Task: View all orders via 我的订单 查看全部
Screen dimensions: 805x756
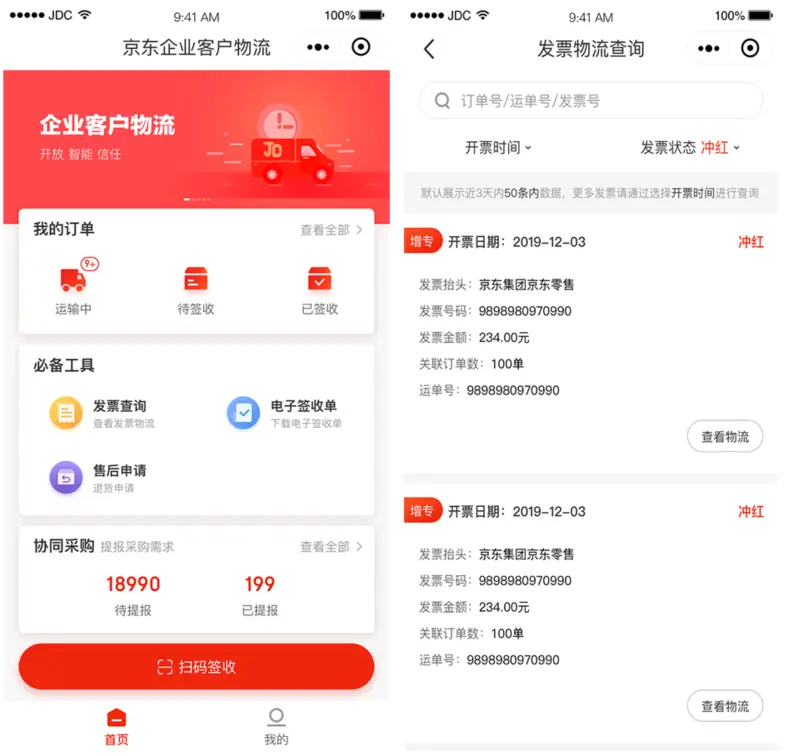Action: coord(331,230)
